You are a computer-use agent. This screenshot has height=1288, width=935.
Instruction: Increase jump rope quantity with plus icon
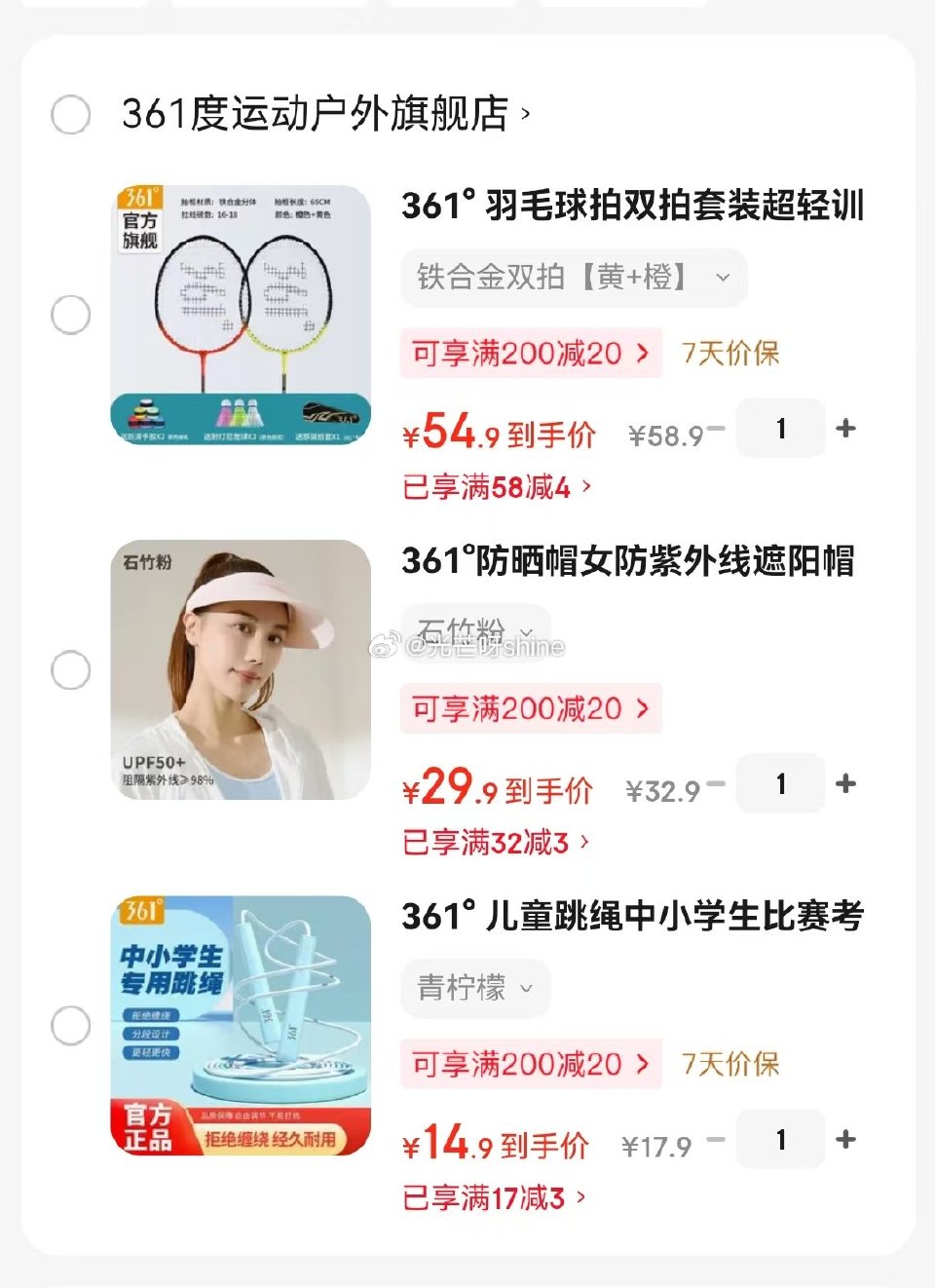coord(846,1138)
